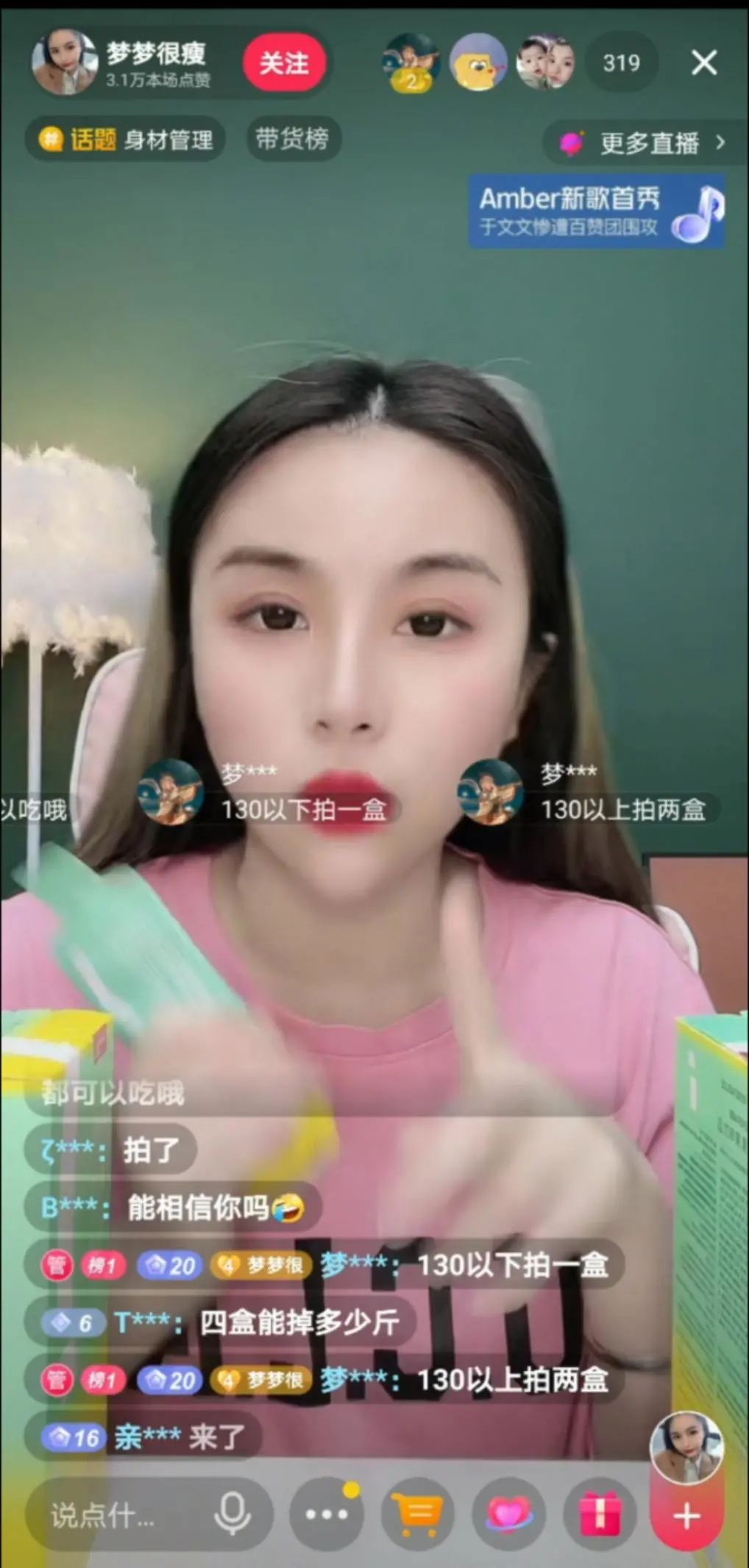Open the streamer profile 梦梦很瘦

156,63
